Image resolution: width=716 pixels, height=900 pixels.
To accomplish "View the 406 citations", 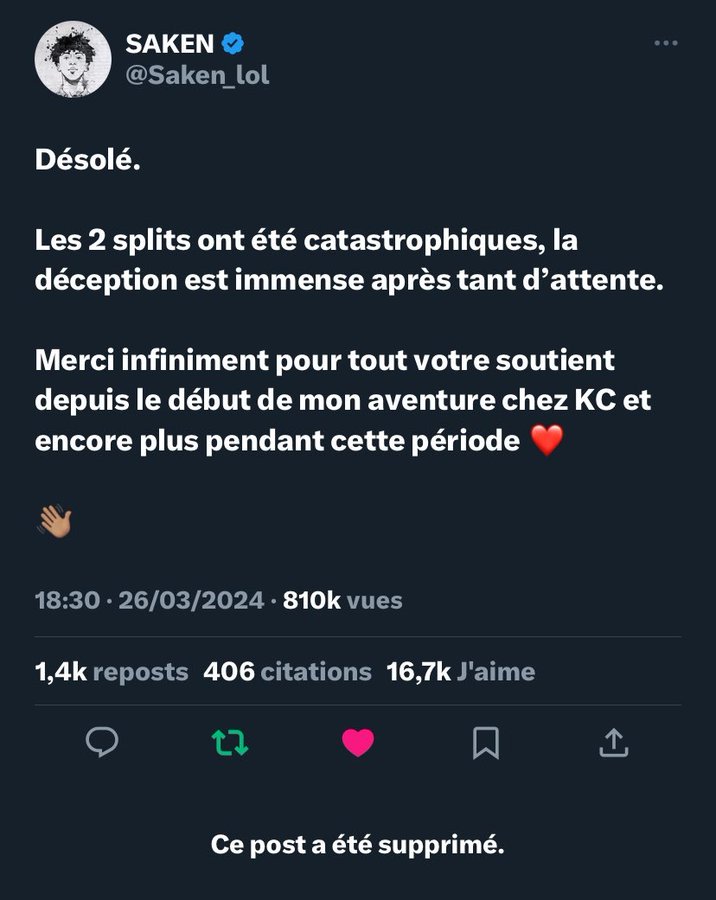I will (x=287, y=672).
